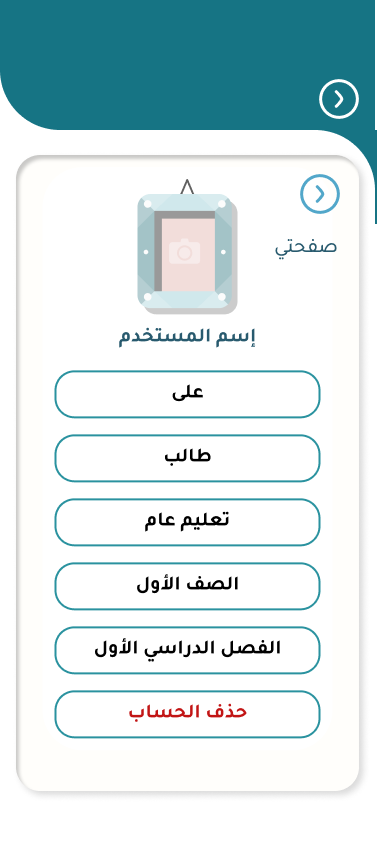Tap the حذف الحساب delete account button
This screenshot has height=848, width=377.
click(x=187, y=714)
